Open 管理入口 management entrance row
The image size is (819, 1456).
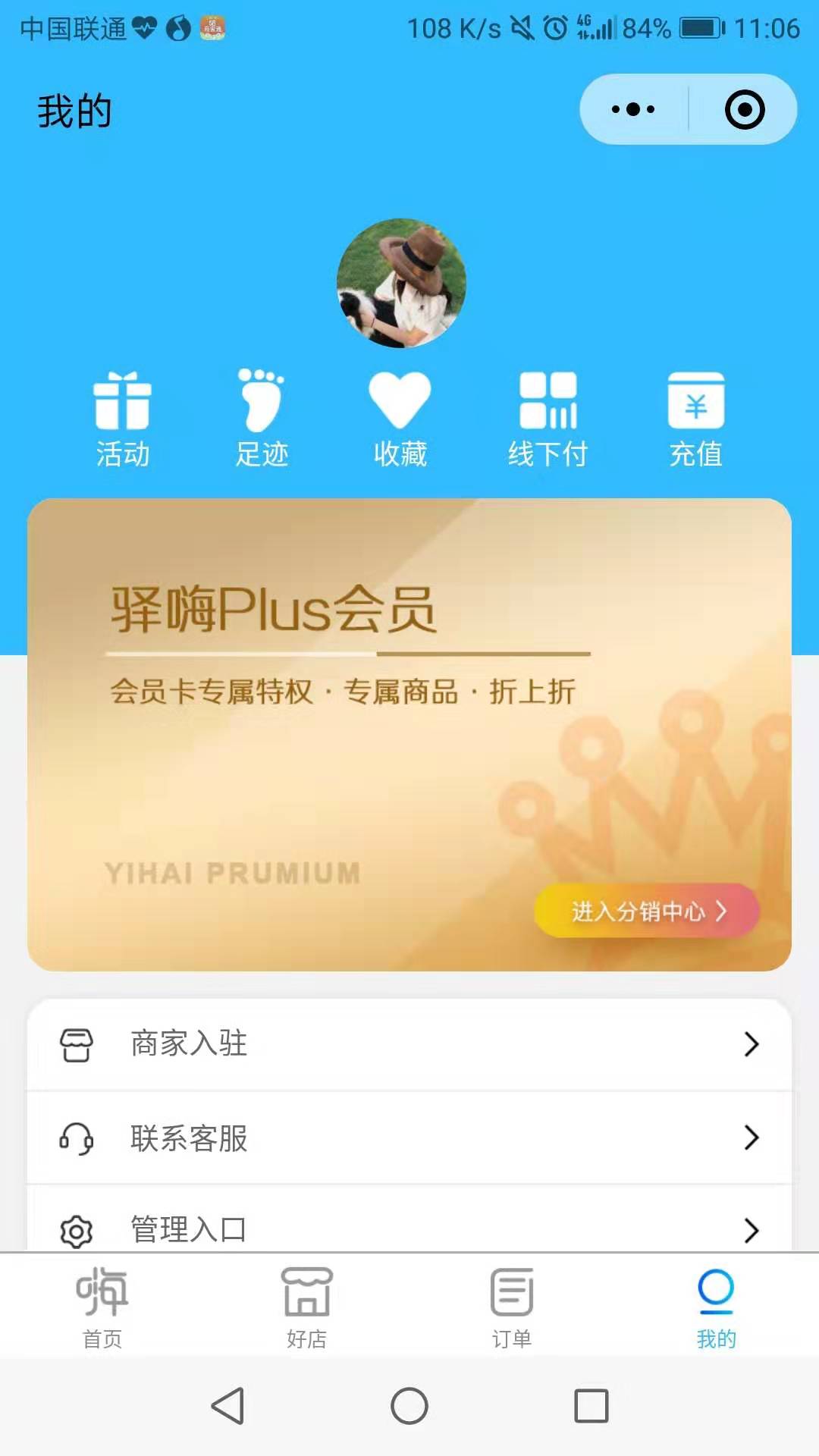click(409, 1227)
